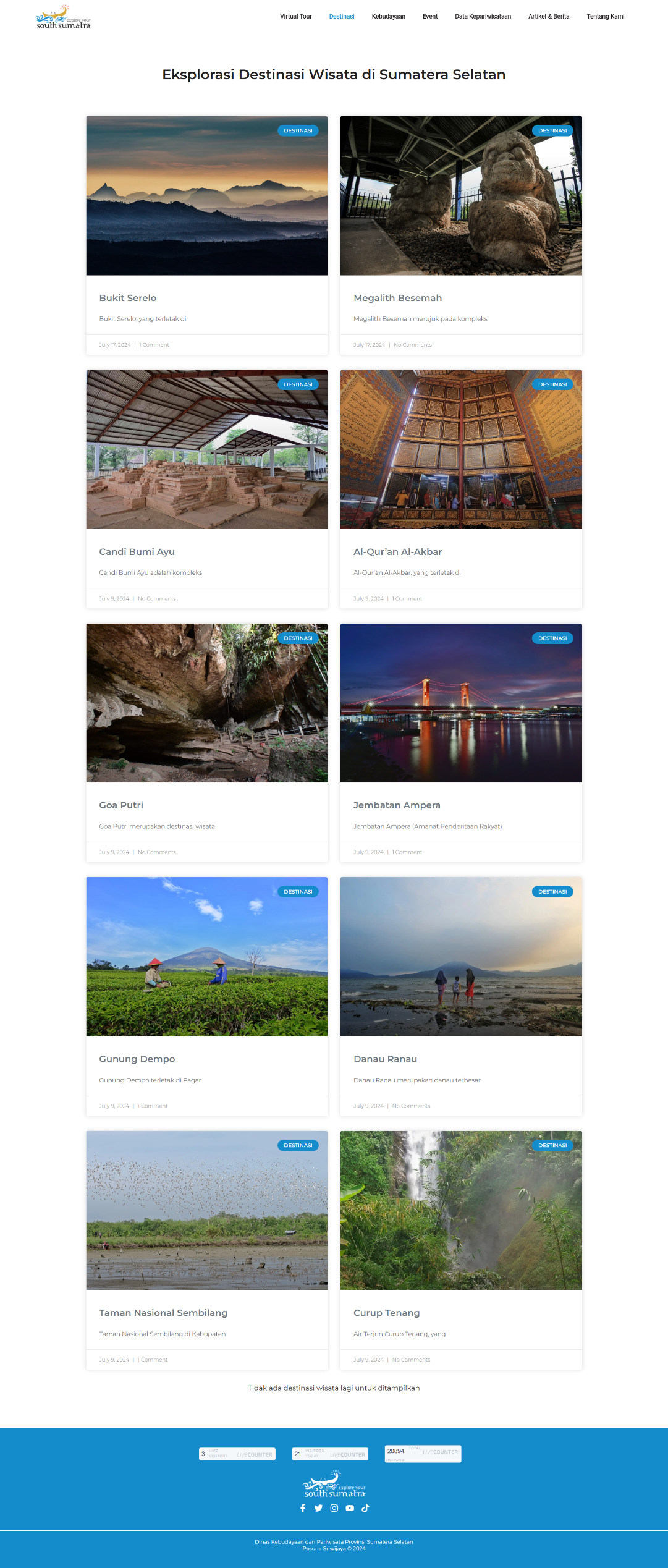Open the Instagram profile icon
This screenshot has height=1568, width=668.
[x=334, y=1508]
